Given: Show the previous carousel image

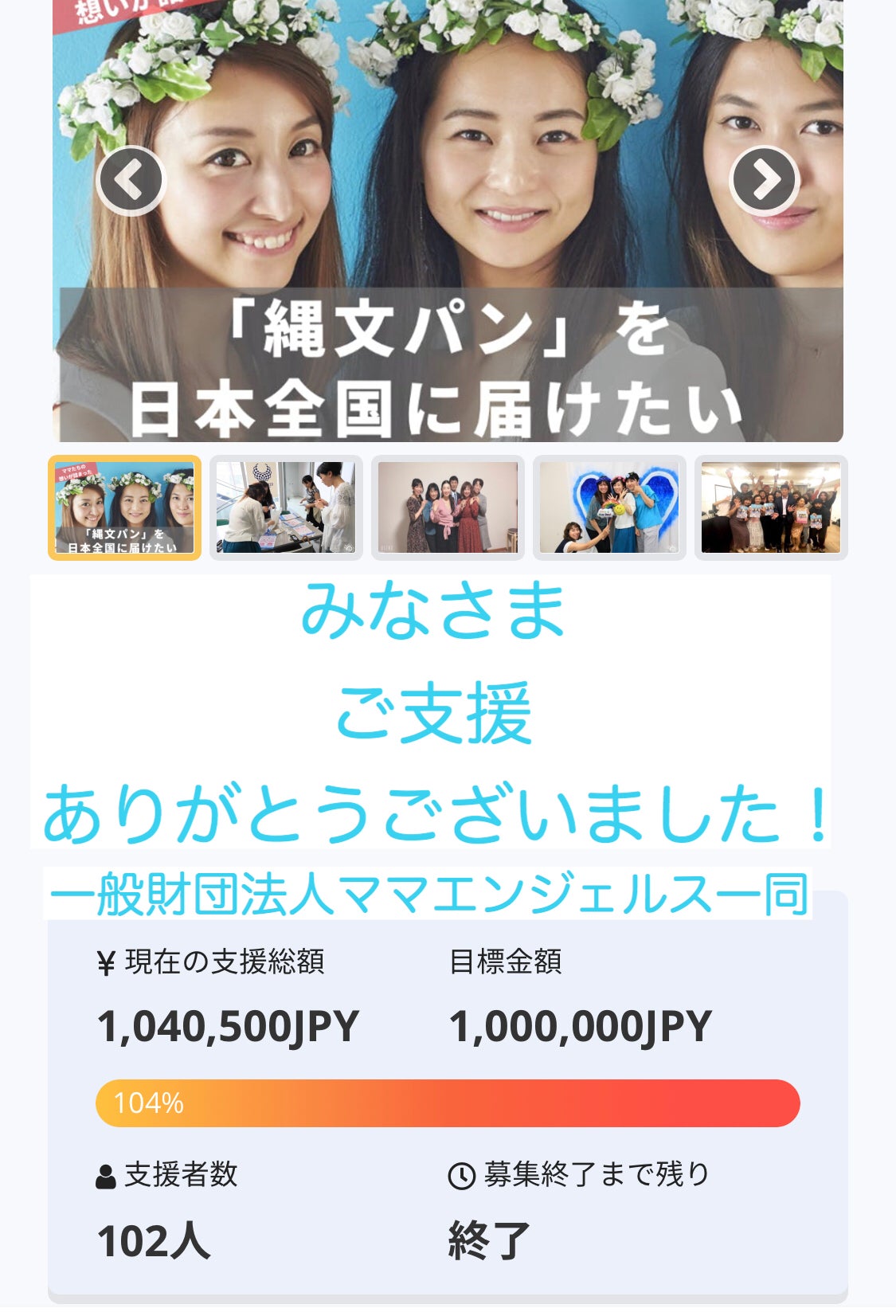Looking at the screenshot, I should tap(130, 181).
